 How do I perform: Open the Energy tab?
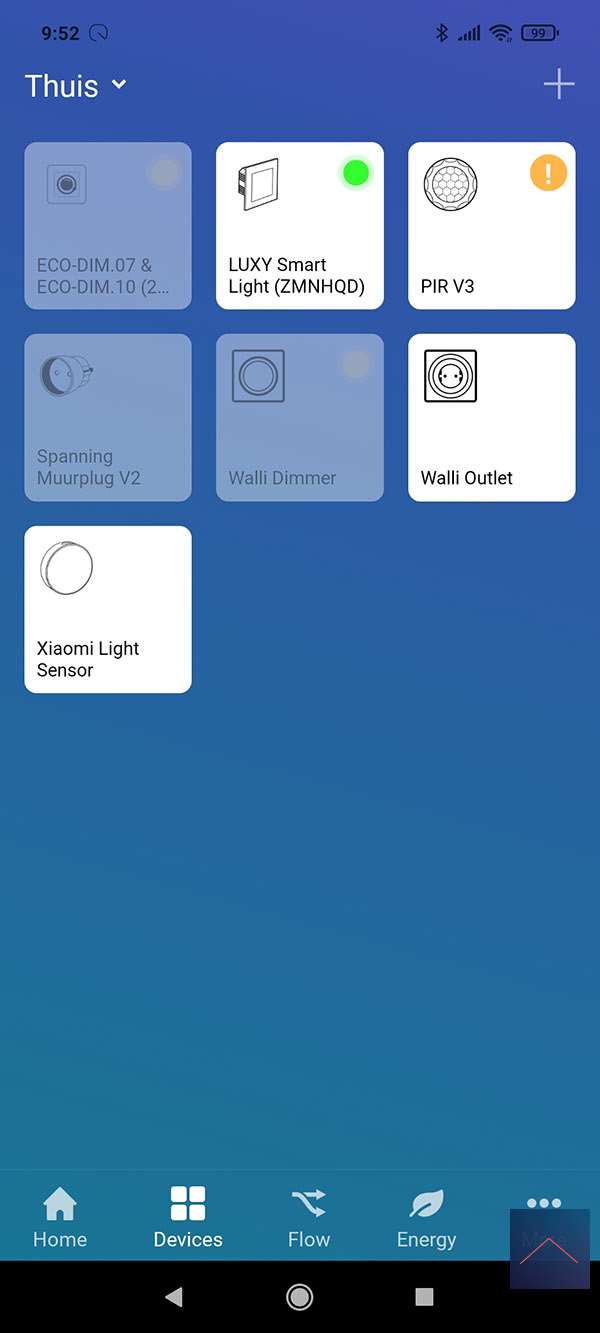426,1217
